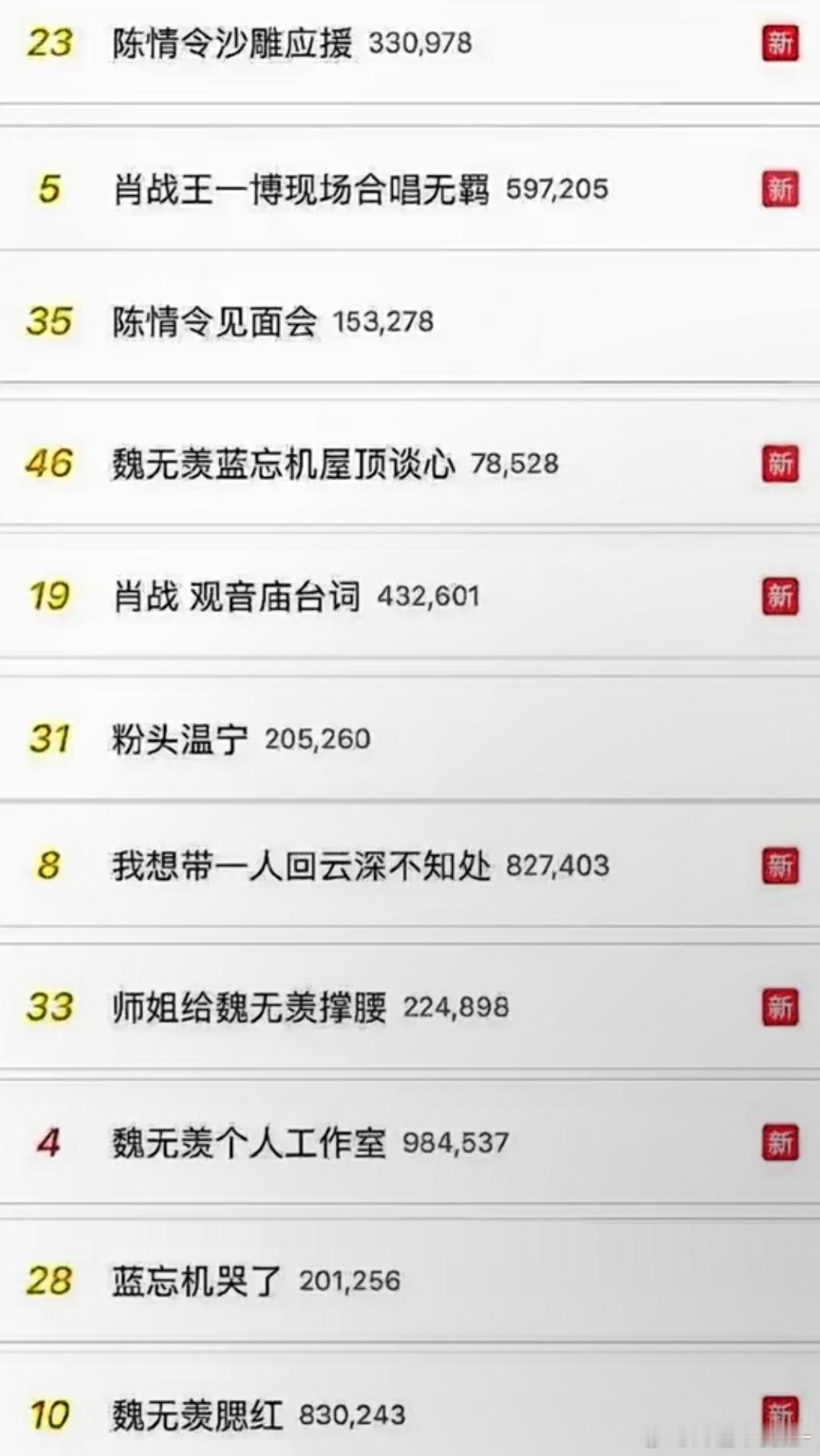Click the 新 badge next to 陈情令沙雕应援

780,44
